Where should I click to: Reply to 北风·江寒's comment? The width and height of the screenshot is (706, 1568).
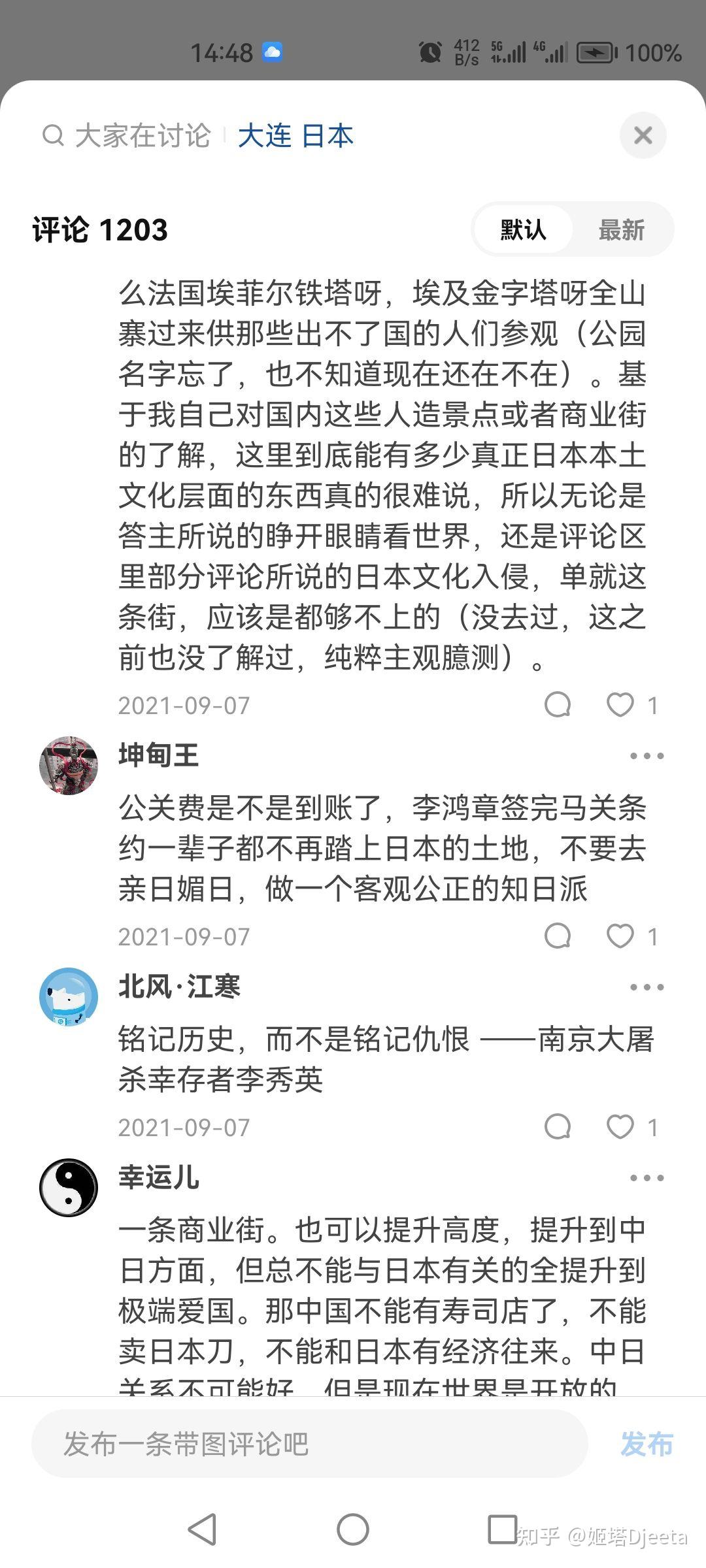558,1127
